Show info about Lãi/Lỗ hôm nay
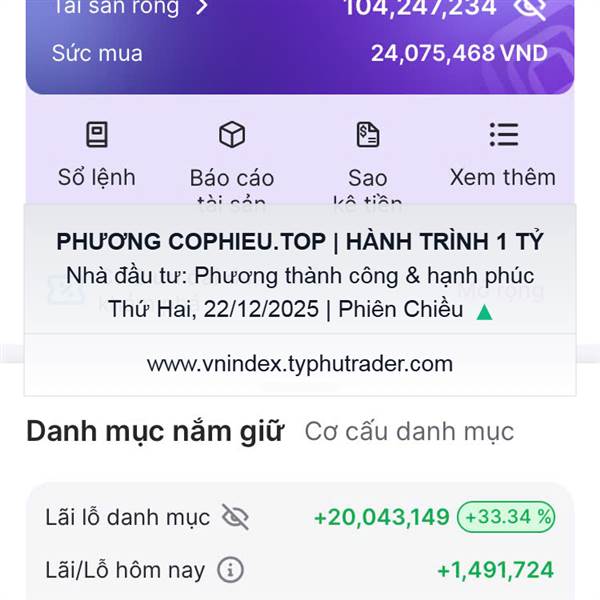Screen dimensions: 600x600 [230, 570]
